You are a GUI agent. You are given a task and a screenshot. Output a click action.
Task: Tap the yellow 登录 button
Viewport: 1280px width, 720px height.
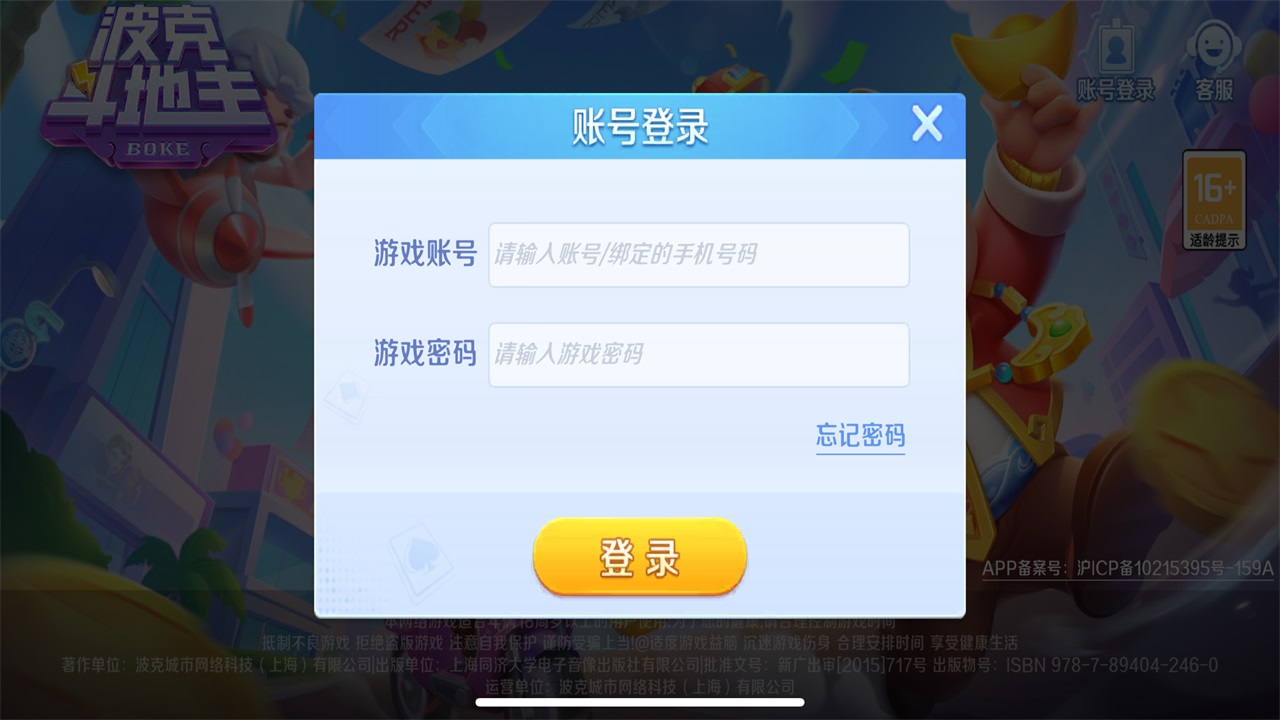pyautogui.click(x=640, y=557)
